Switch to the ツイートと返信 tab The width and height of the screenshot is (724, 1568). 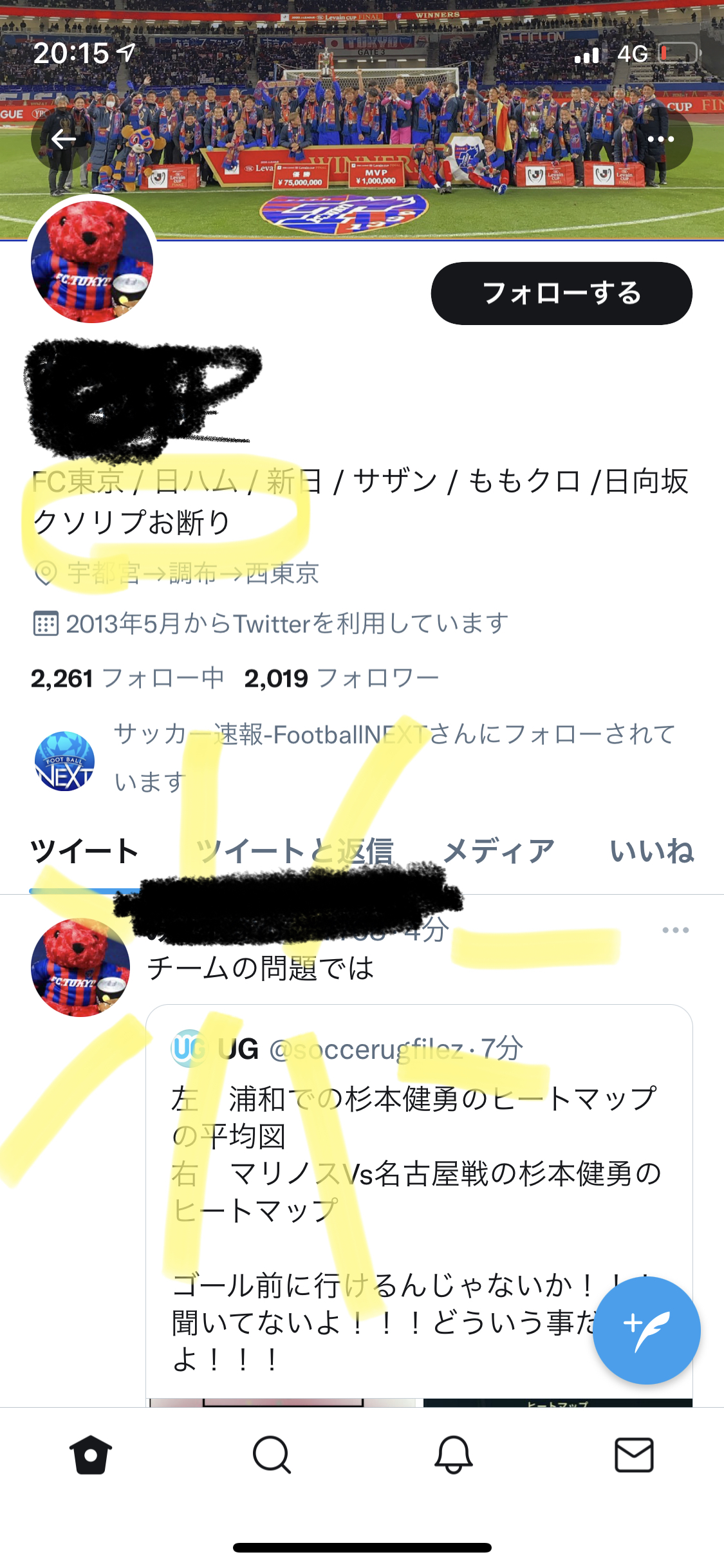(x=294, y=851)
